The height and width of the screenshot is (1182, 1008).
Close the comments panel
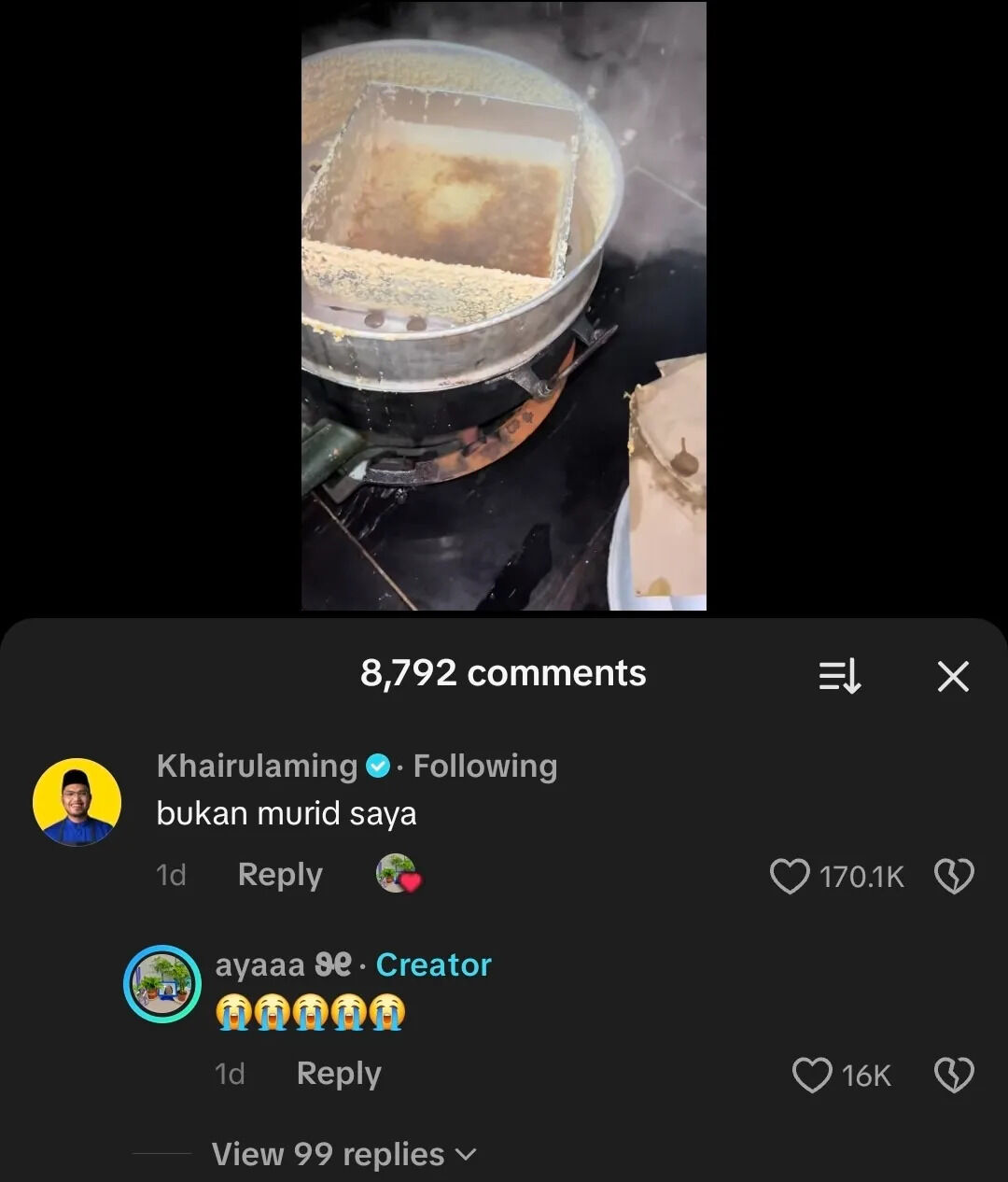(953, 676)
